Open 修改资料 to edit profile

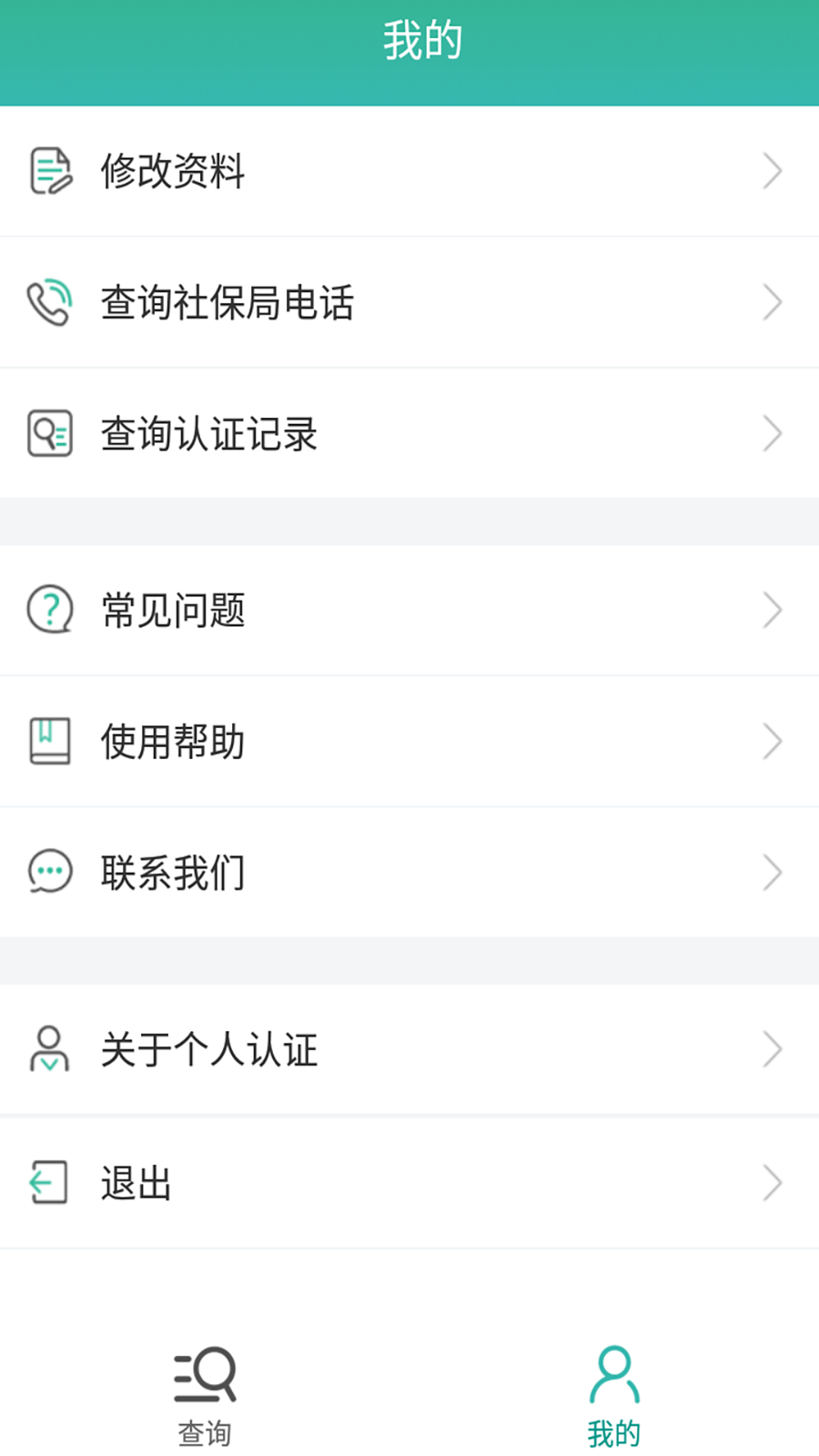coord(173,171)
